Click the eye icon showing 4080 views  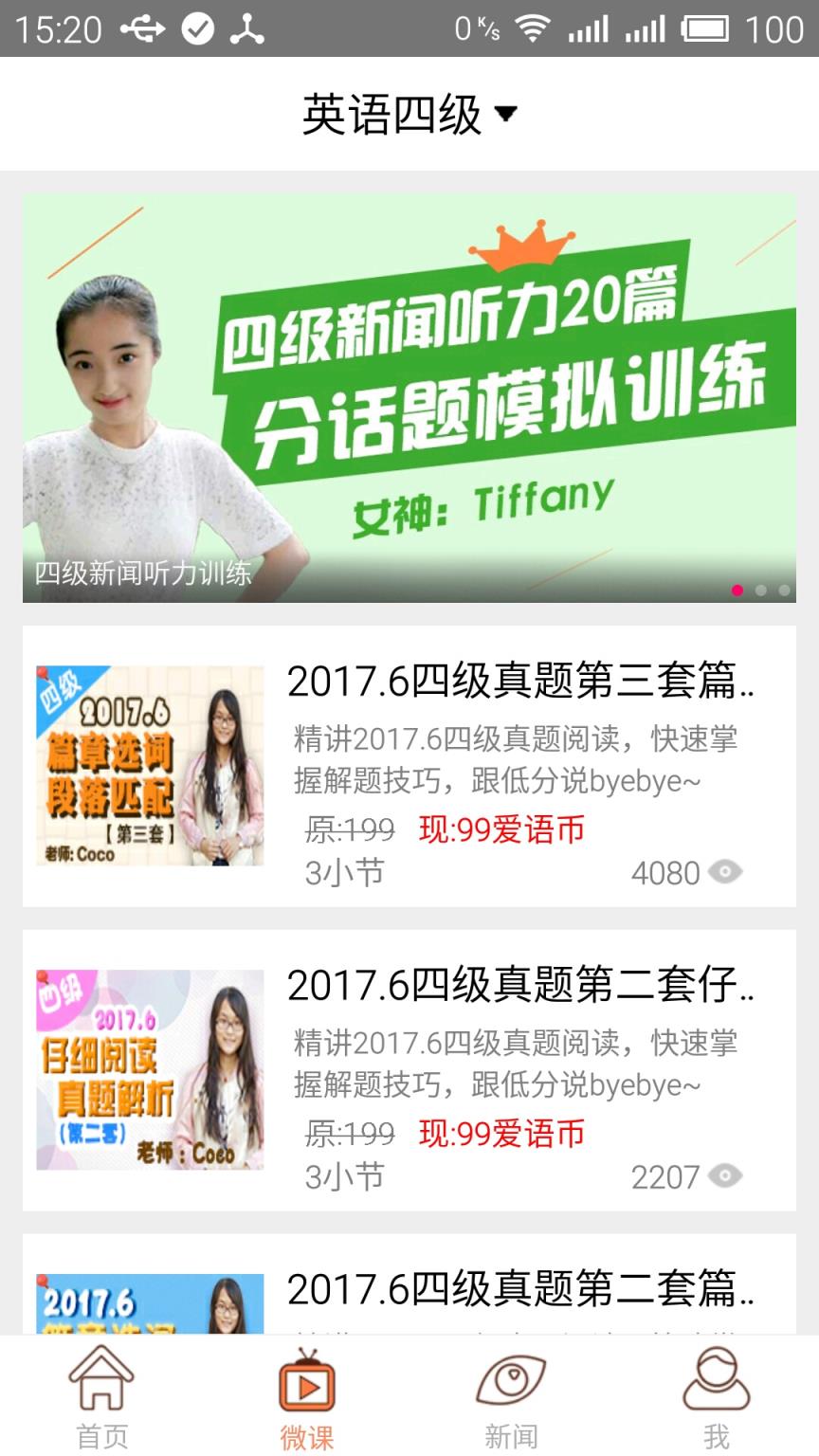(x=724, y=872)
